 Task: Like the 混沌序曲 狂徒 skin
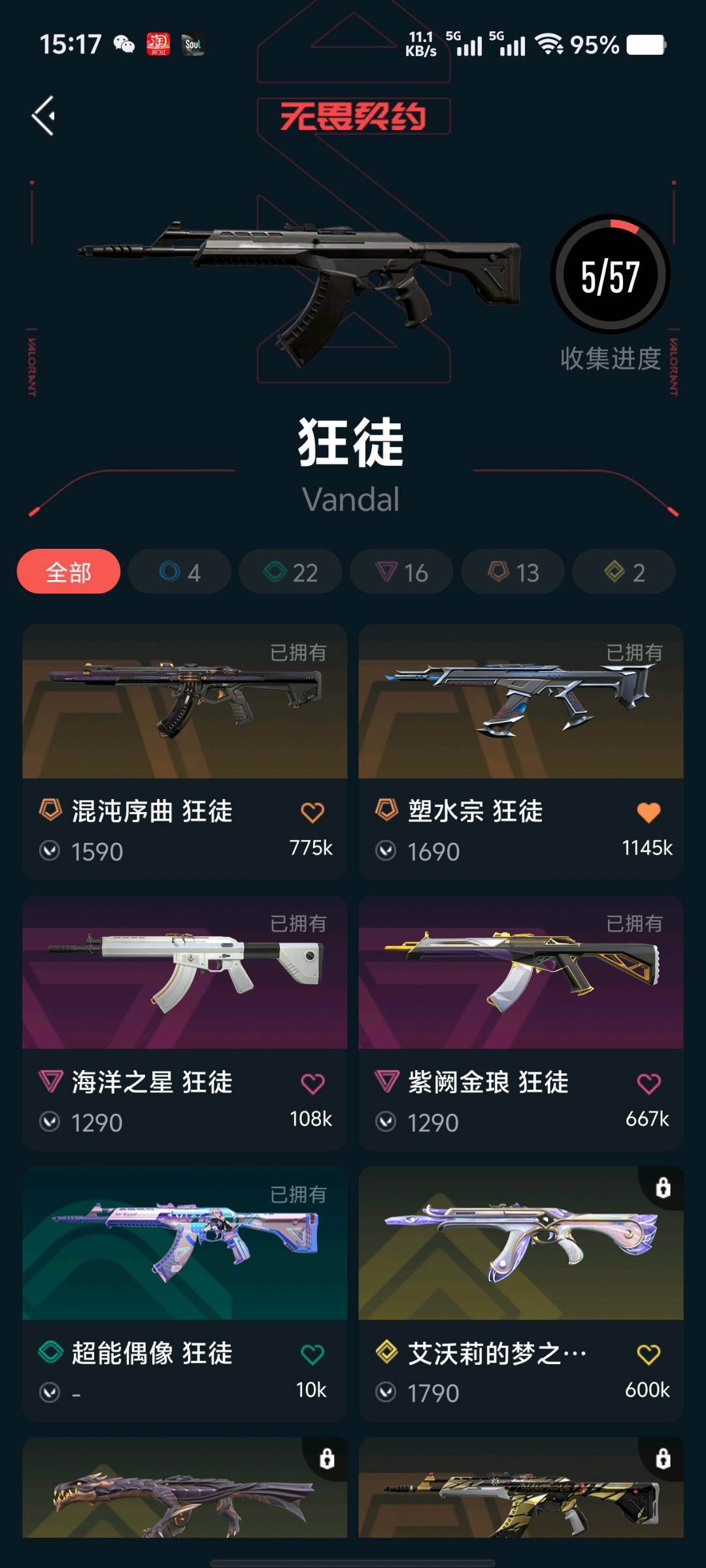tap(312, 813)
